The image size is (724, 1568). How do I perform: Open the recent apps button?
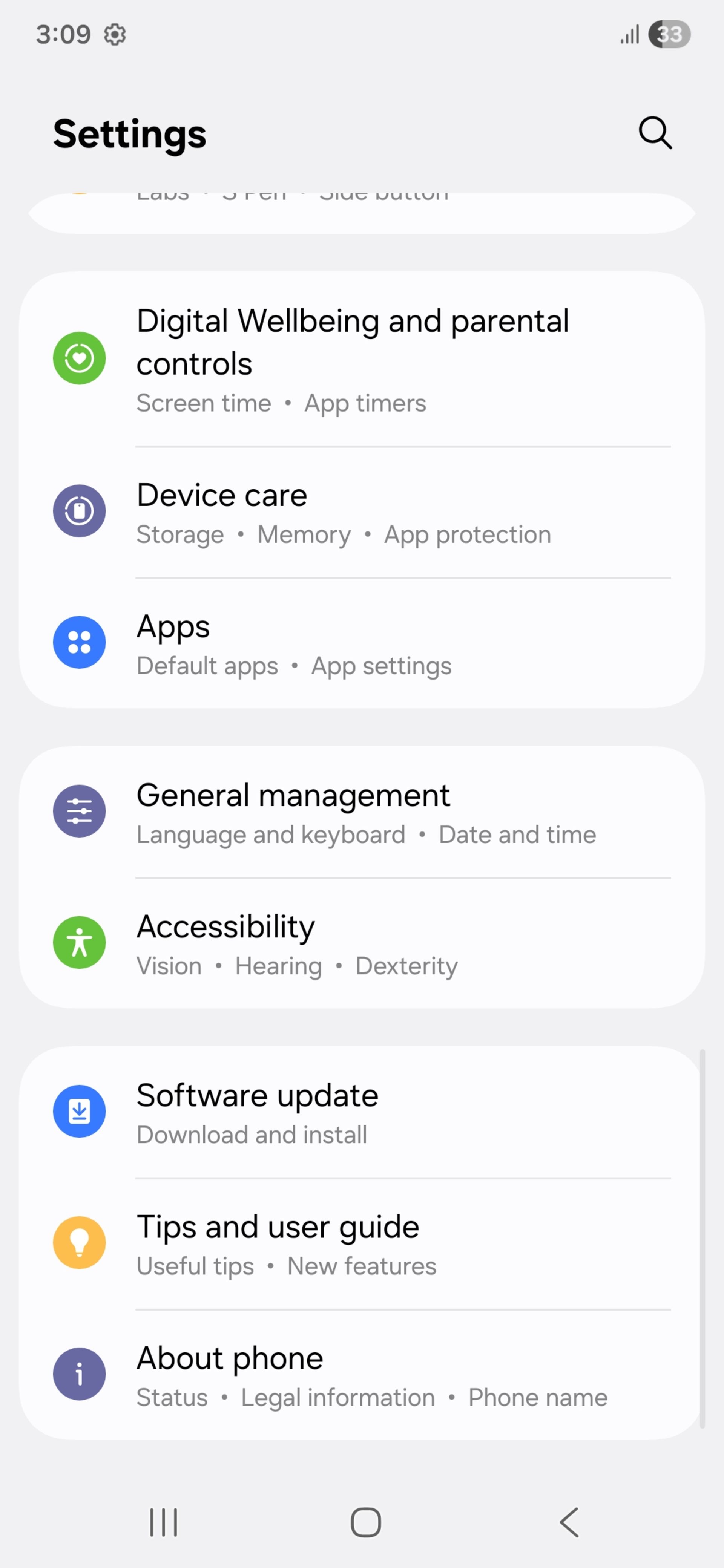(163, 1522)
